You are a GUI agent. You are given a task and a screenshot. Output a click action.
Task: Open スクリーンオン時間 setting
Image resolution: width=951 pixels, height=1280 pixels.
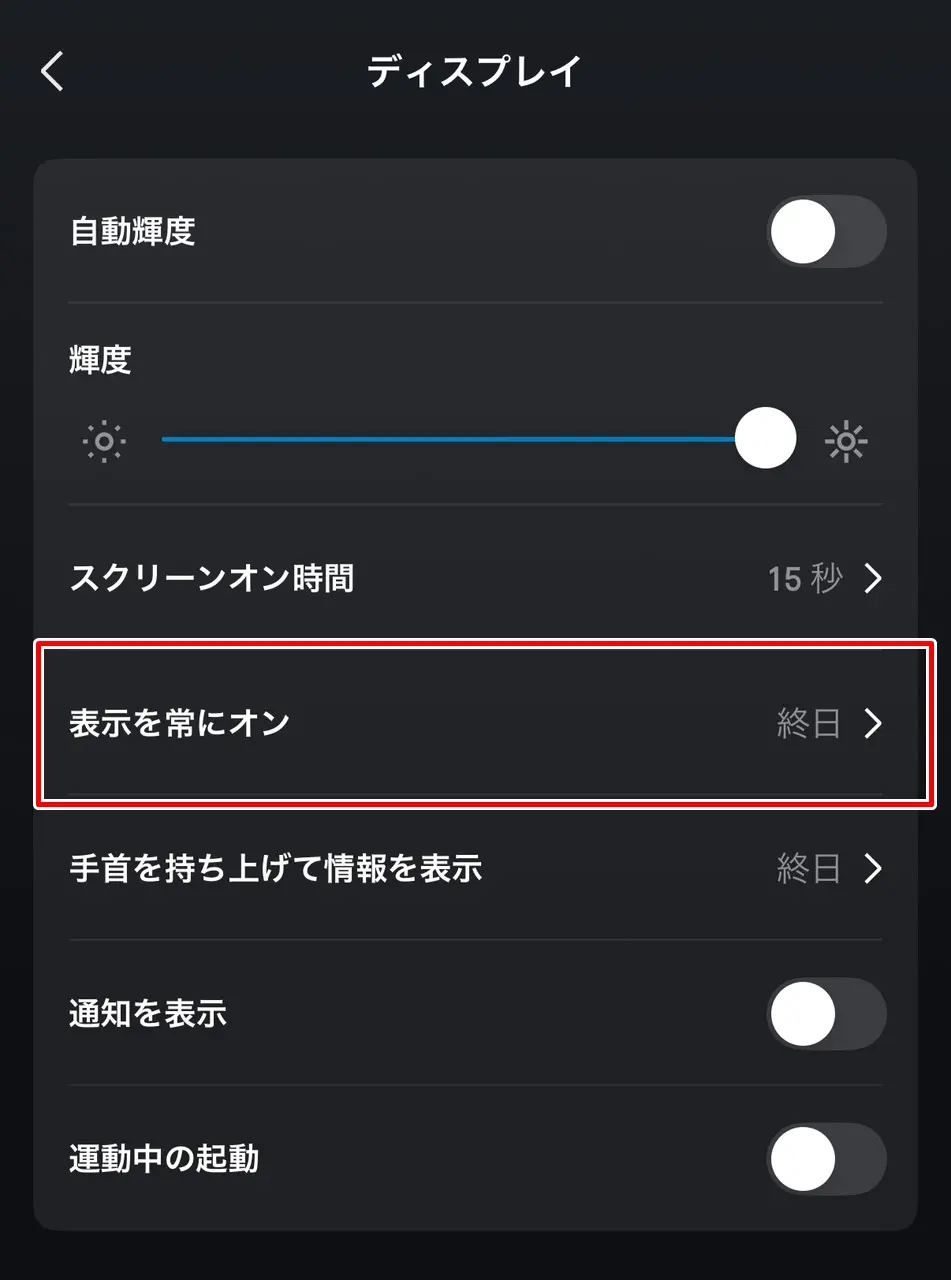click(475, 578)
